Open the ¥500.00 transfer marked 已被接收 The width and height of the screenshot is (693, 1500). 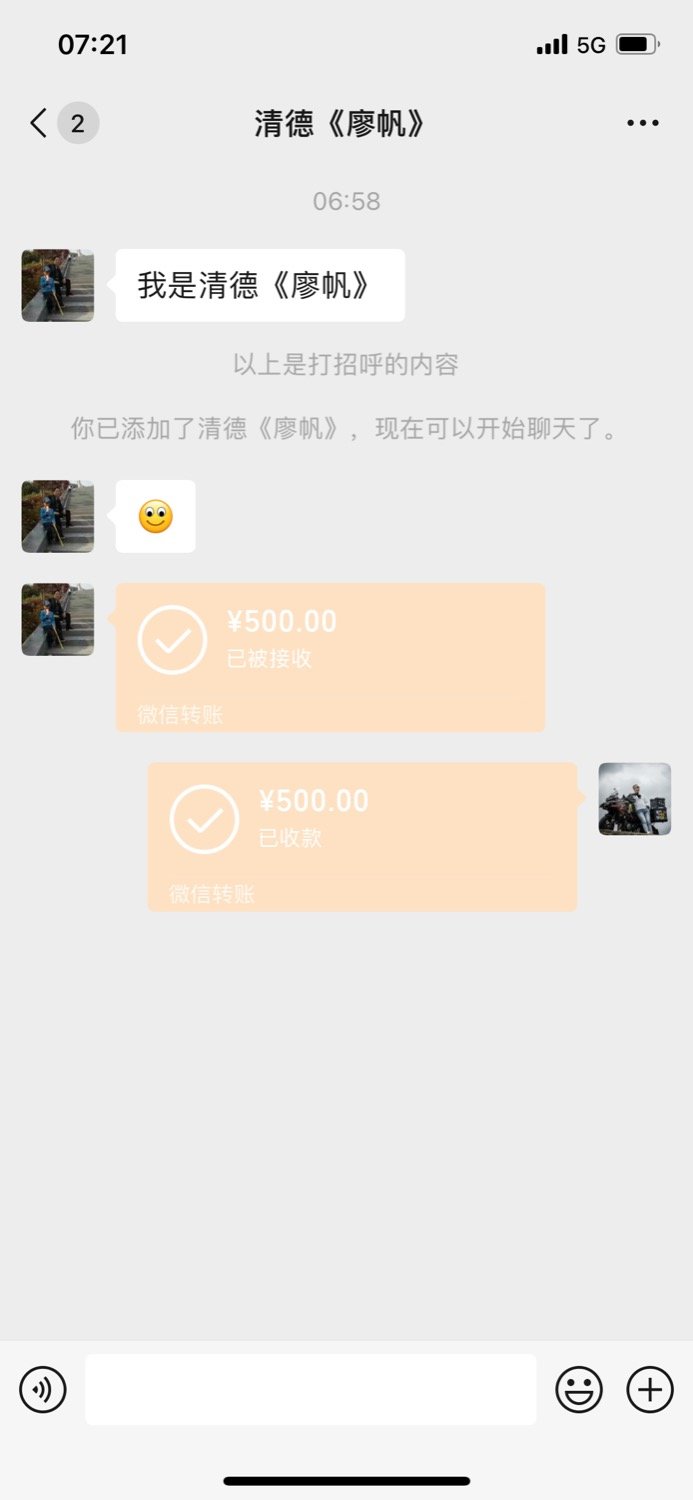330,657
